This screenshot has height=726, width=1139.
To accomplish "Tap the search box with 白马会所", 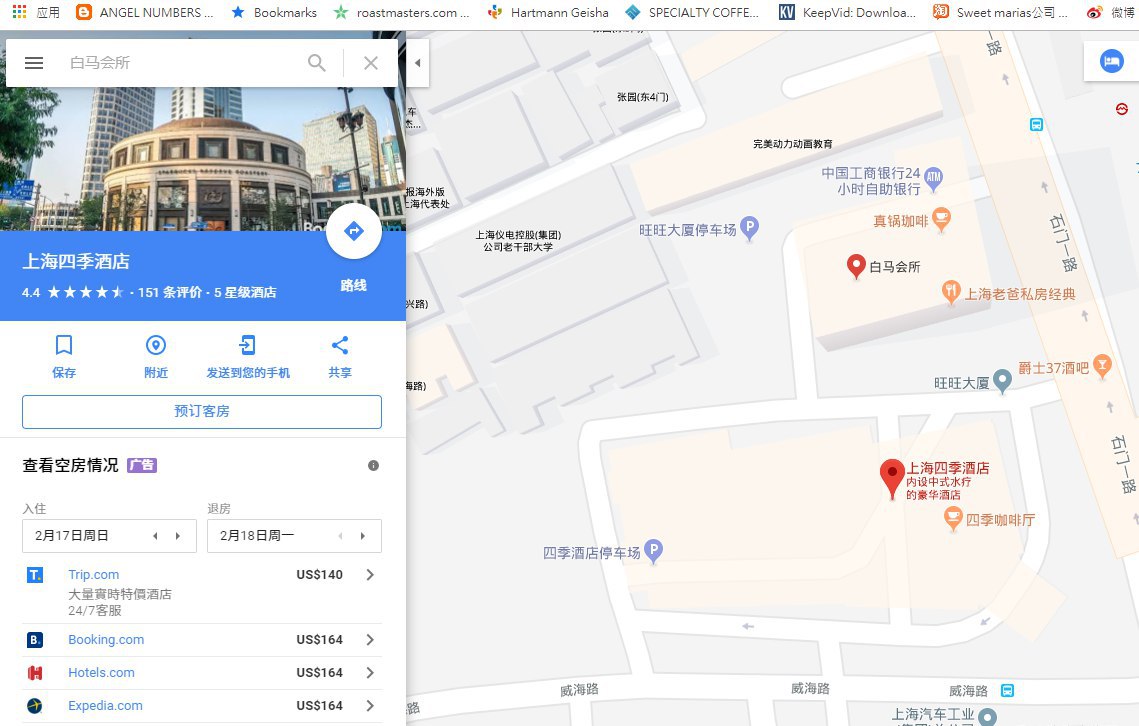I will tap(180, 63).
